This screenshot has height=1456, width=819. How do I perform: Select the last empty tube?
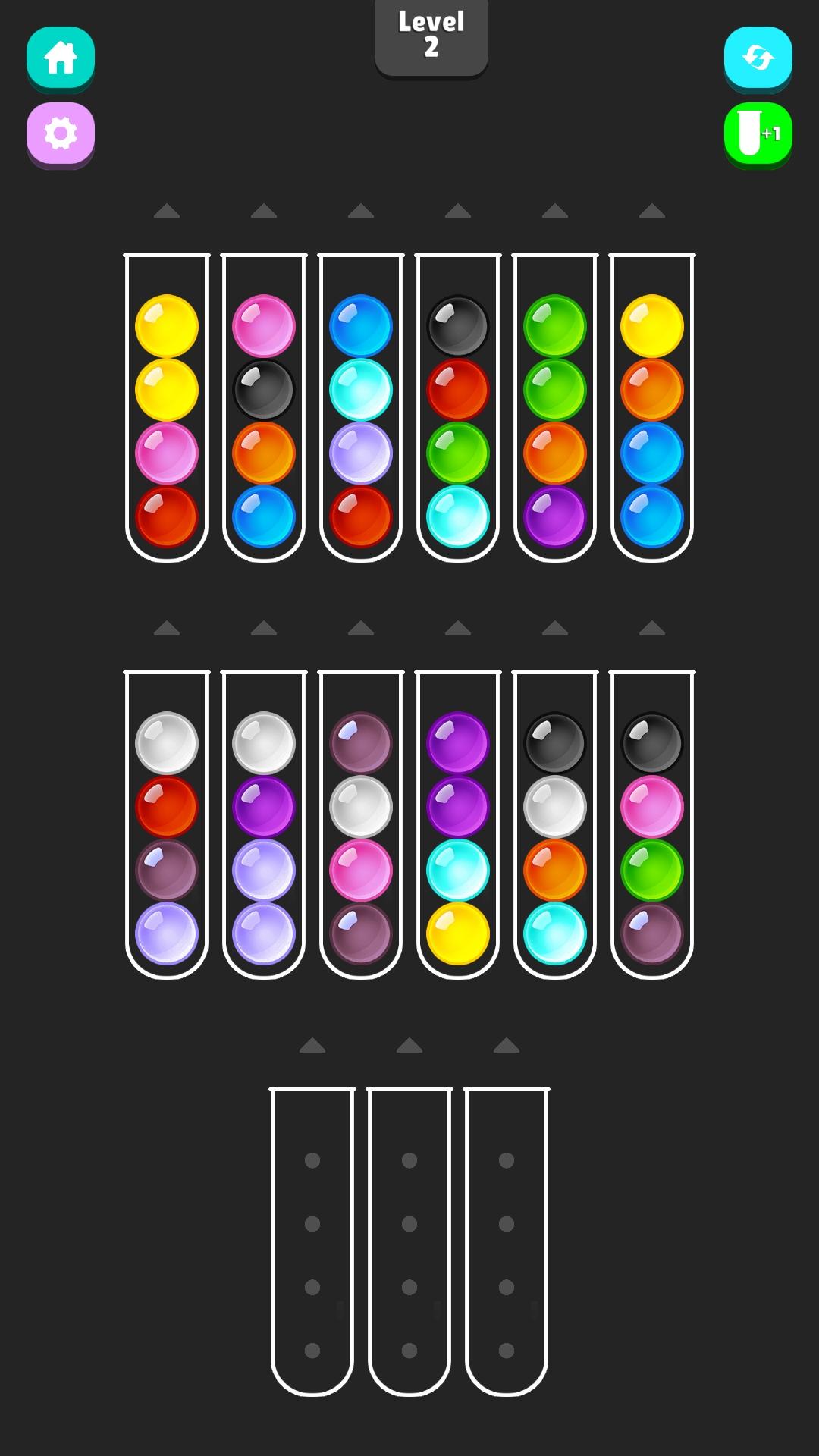click(507, 1244)
